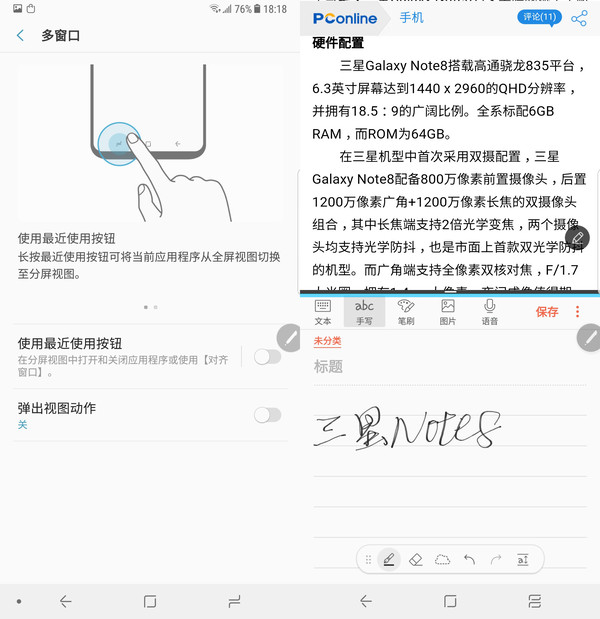The image size is (600, 619).
Task: Undo the last handwriting stroke
Action: pyautogui.click(x=469, y=560)
